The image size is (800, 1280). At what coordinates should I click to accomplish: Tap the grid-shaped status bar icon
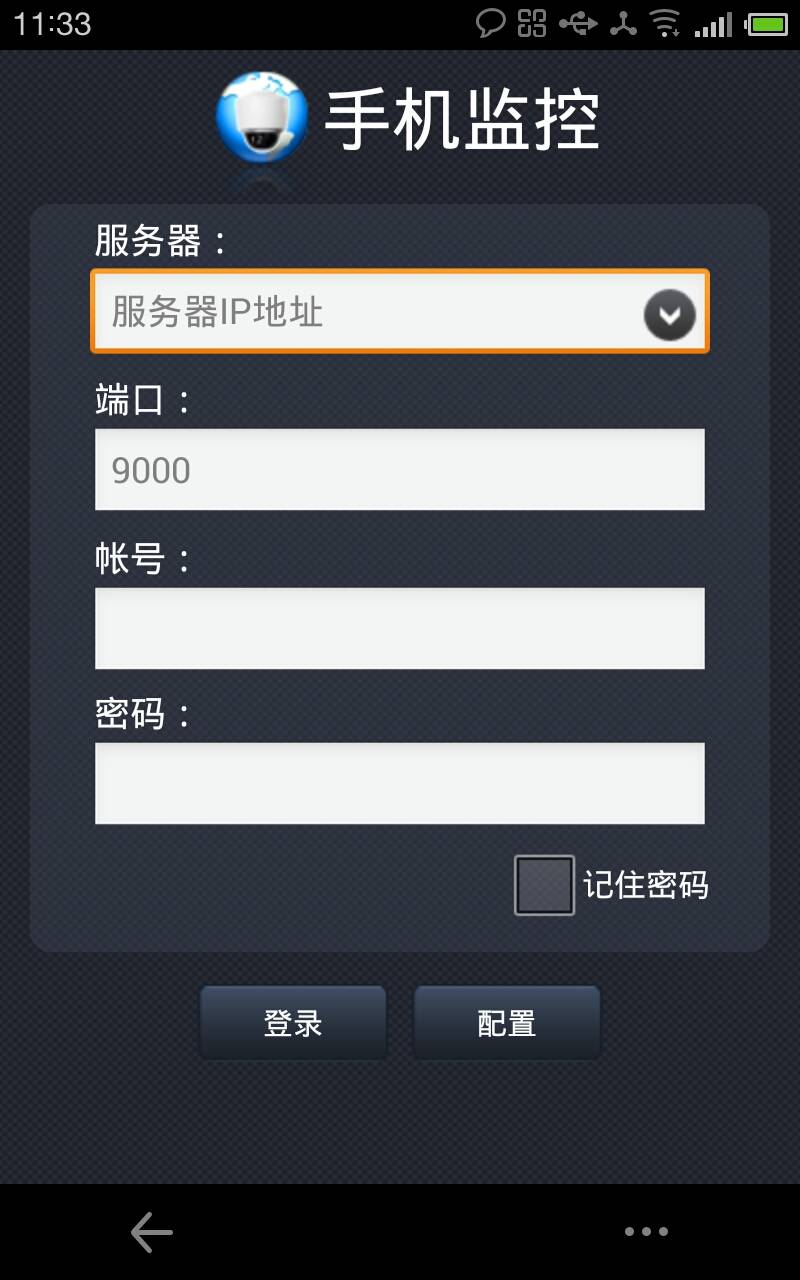point(533,25)
